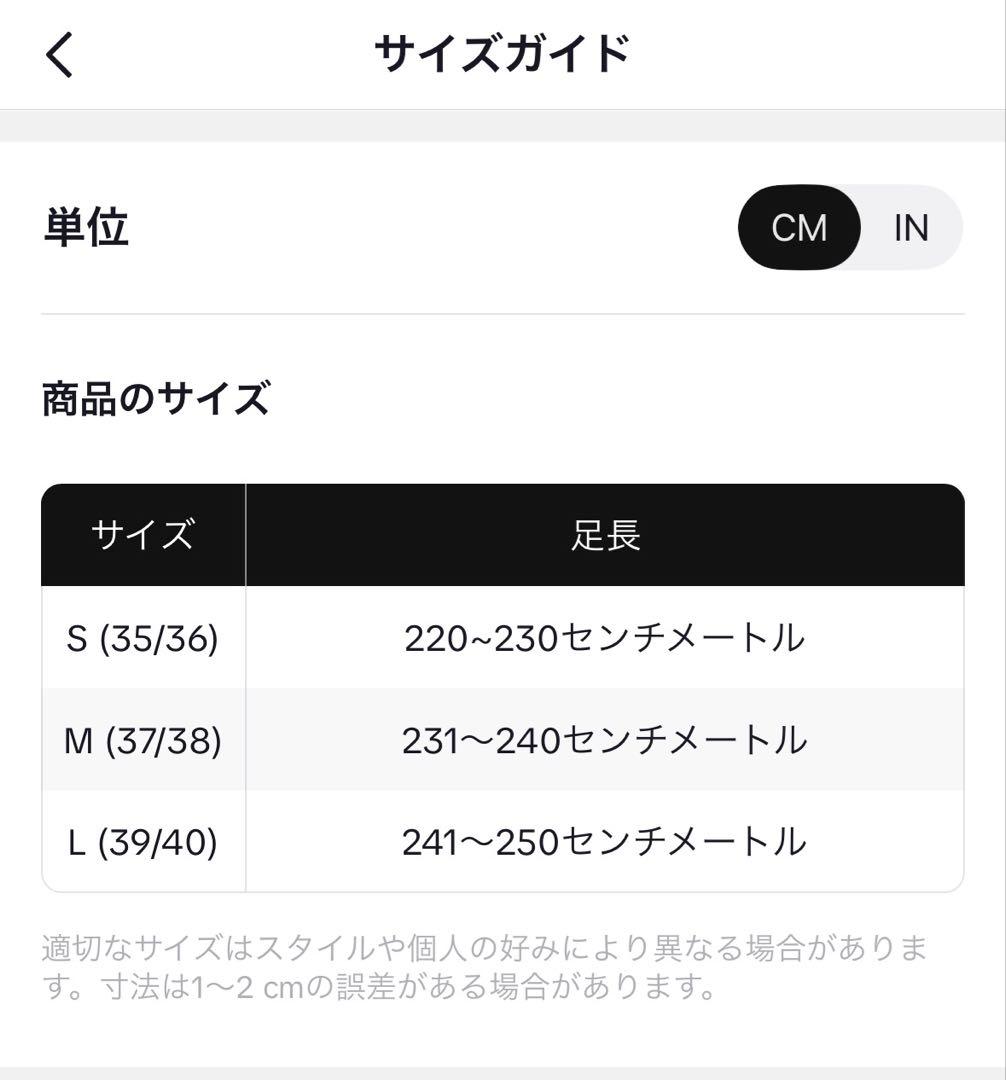Viewport: 1006px width, 1080px height.
Task: Click the 231〜240センチメートル measurement cell
Action: point(607,740)
